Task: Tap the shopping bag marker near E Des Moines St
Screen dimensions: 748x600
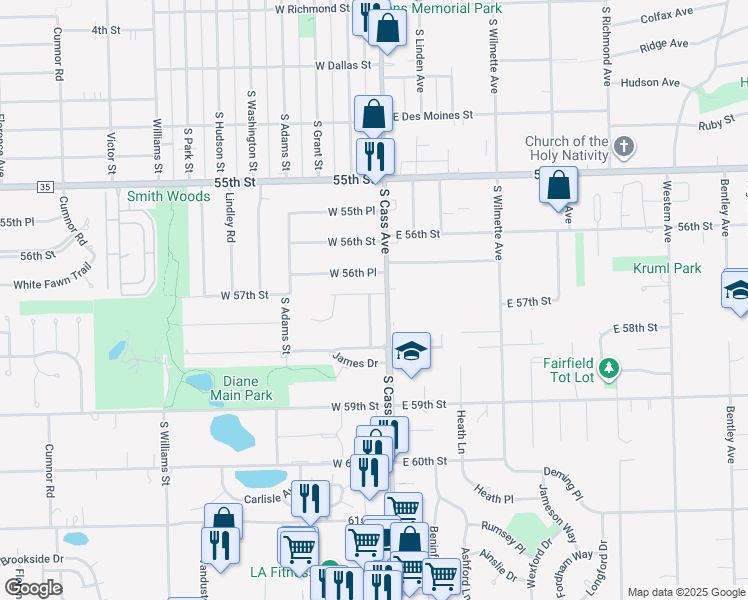Action: click(373, 115)
